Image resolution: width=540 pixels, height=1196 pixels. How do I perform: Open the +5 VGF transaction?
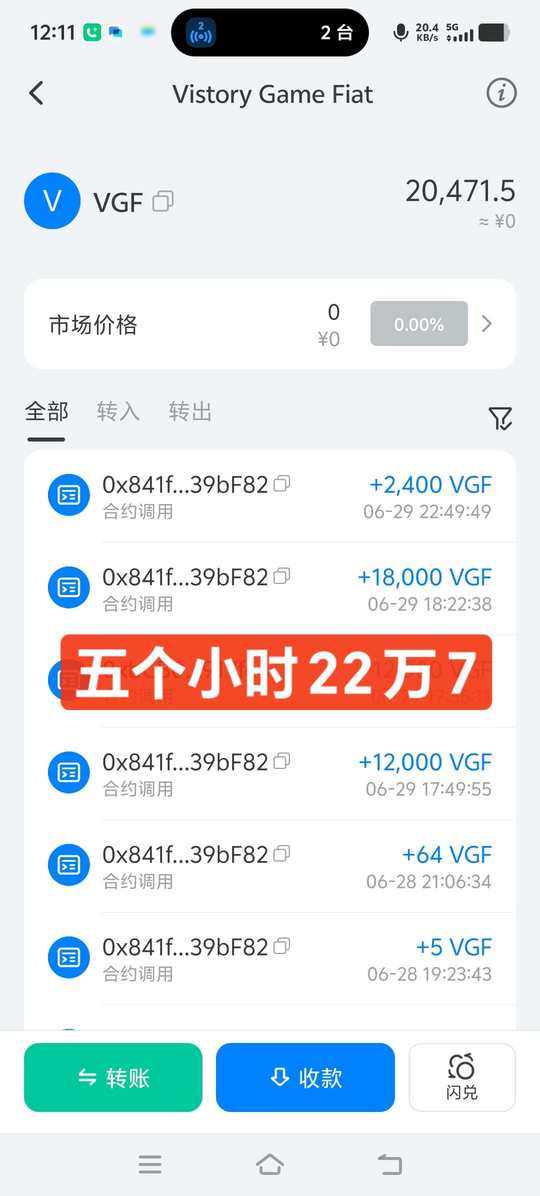(270, 959)
